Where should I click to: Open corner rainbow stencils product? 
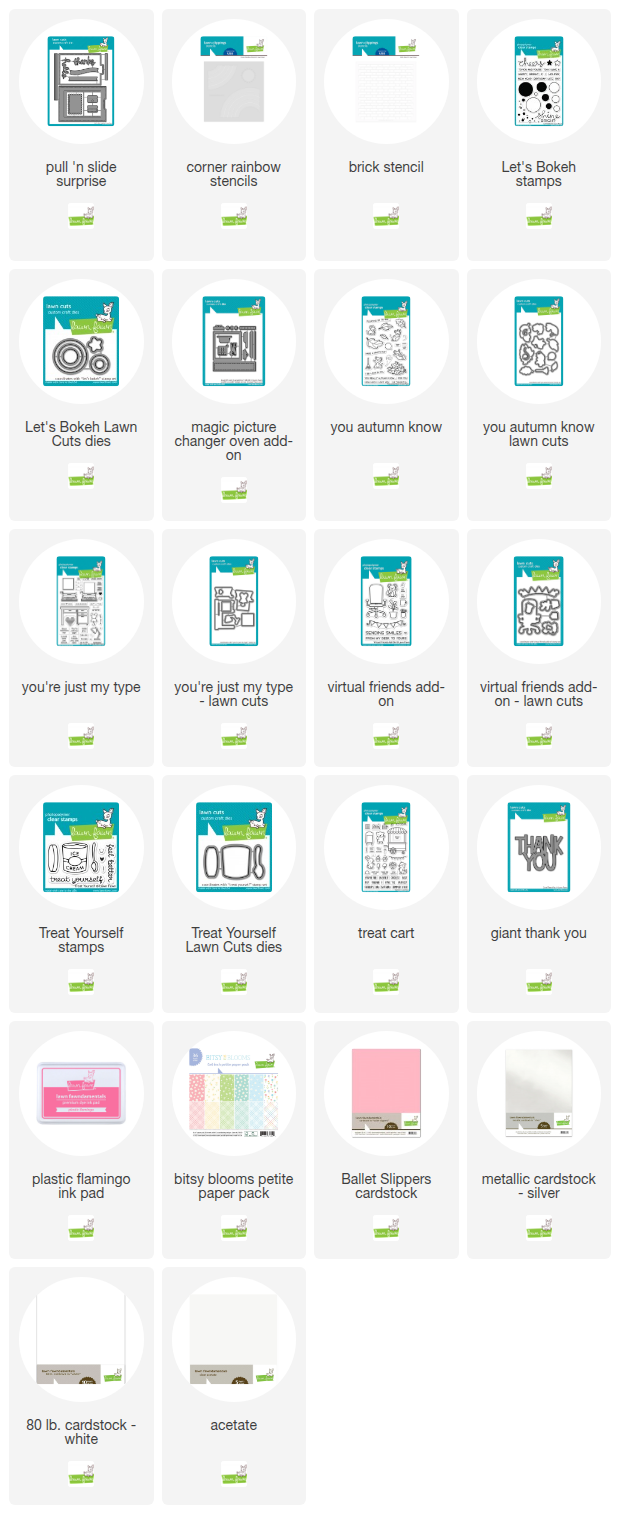pos(233,82)
